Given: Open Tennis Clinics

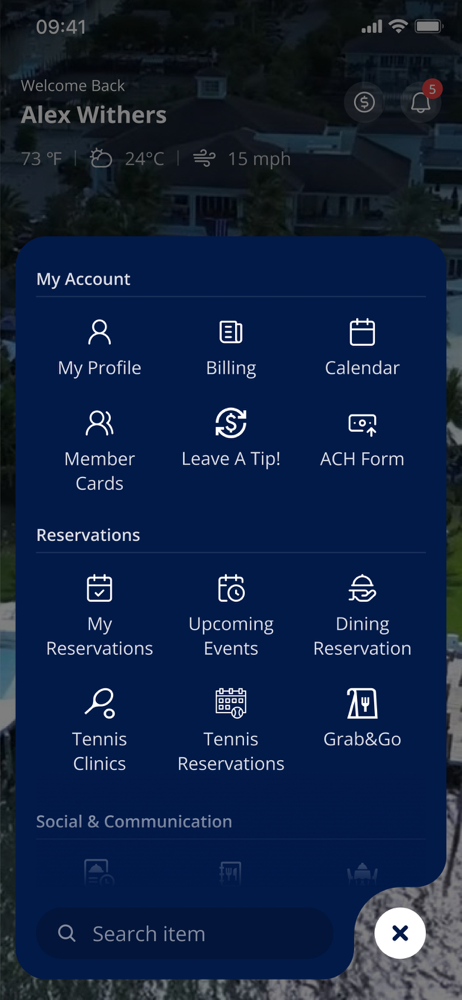Looking at the screenshot, I should (x=100, y=731).
